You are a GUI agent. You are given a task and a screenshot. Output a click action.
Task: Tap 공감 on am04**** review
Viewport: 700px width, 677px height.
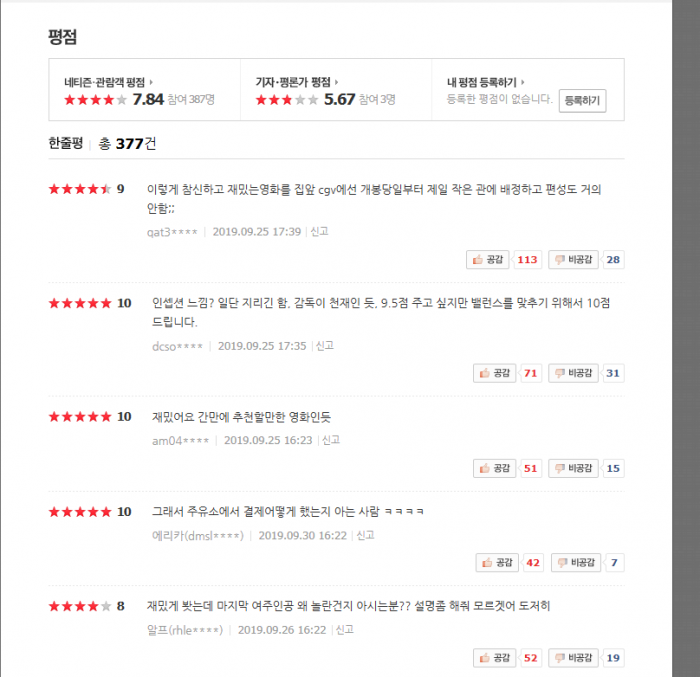point(494,468)
